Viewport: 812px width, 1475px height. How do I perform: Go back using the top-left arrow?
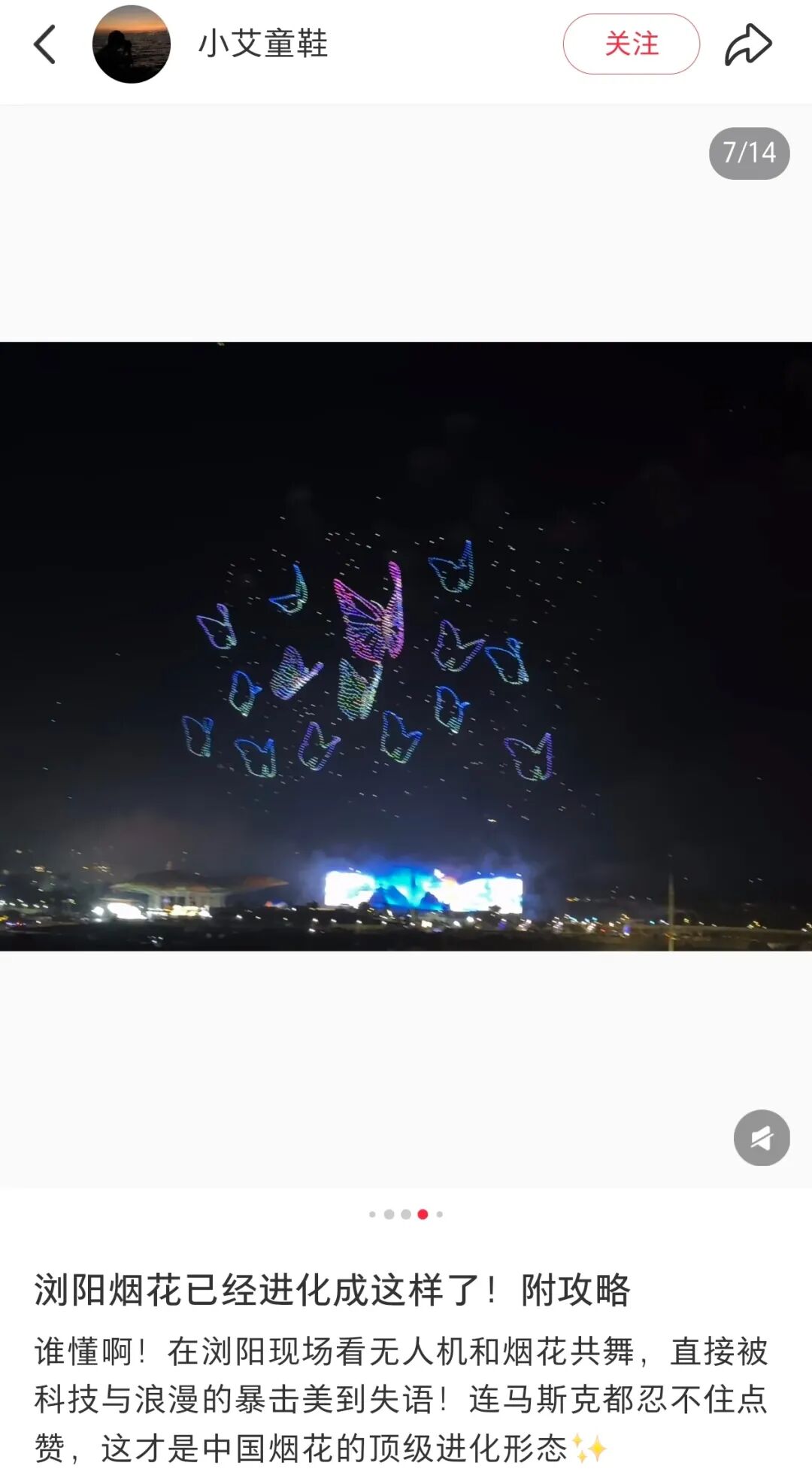(x=45, y=44)
